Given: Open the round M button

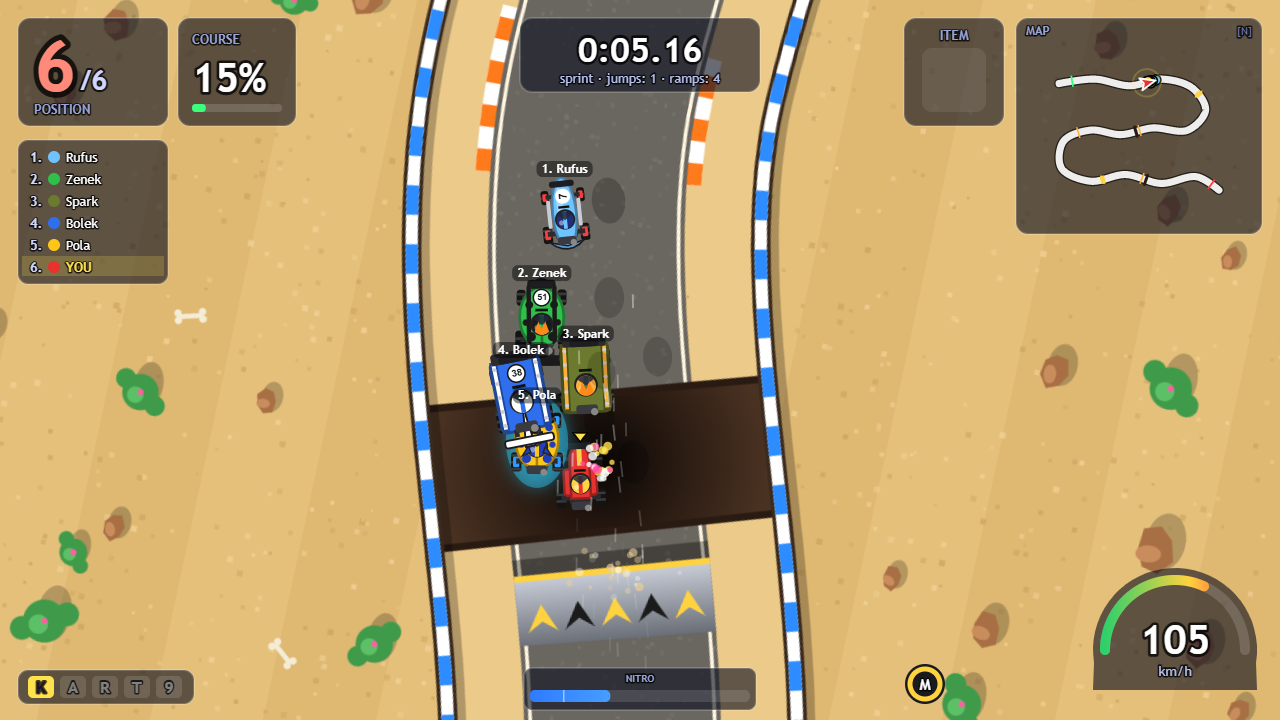Looking at the screenshot, I should [925, 684].
